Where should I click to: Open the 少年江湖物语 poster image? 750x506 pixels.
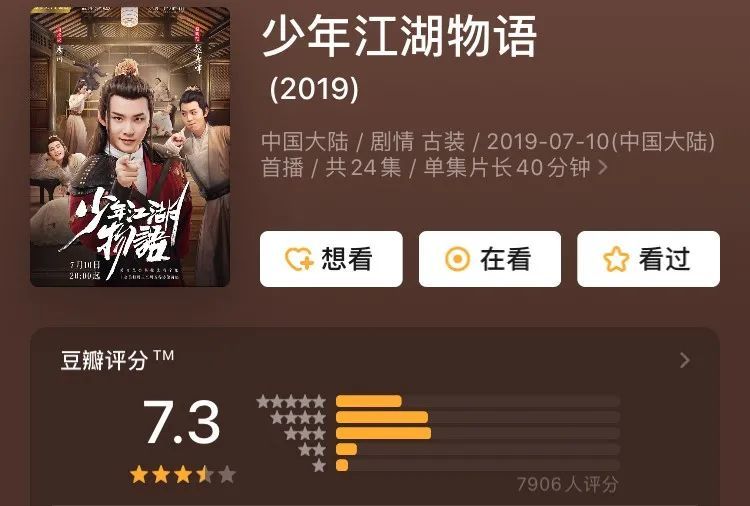coord(130,147)
